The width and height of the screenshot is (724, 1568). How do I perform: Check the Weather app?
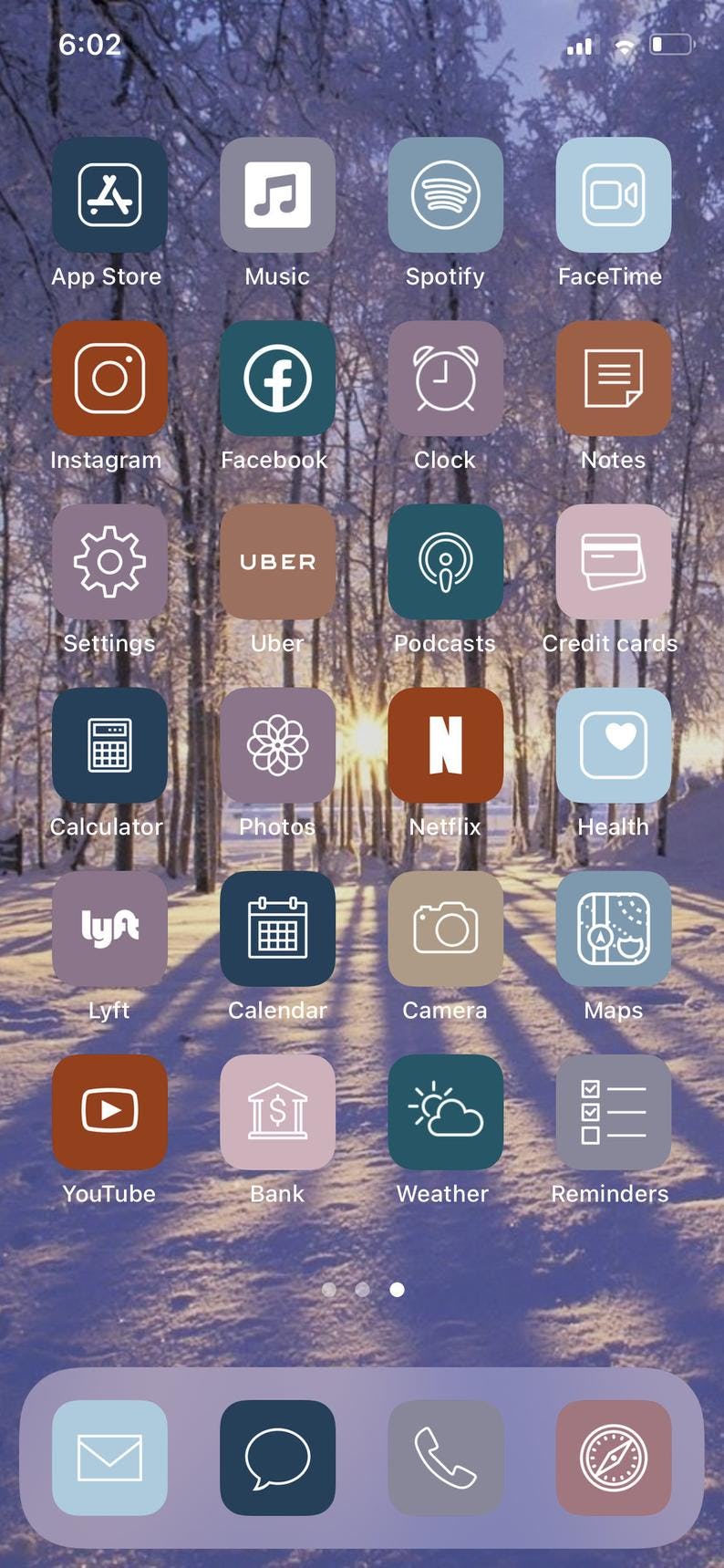coord(445,1112)
